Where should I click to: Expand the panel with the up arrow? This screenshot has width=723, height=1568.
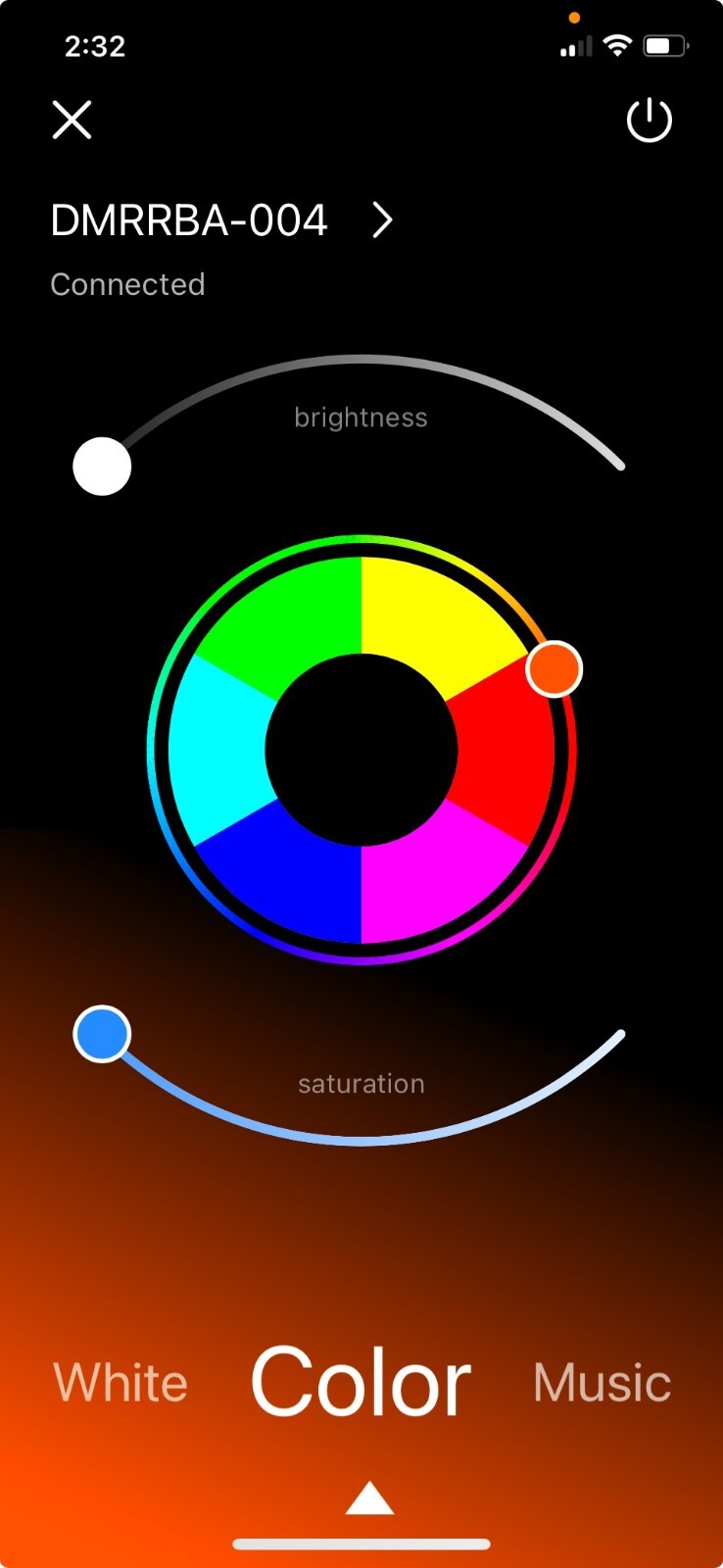click(369, 1498)
